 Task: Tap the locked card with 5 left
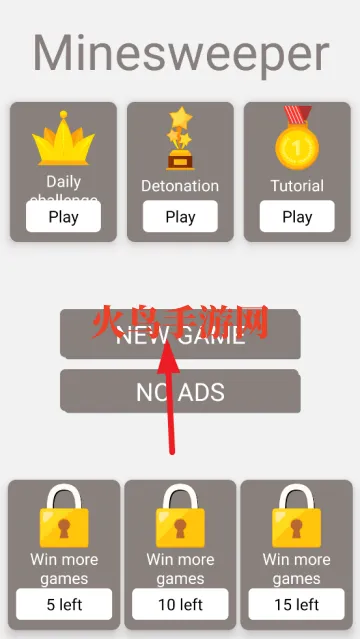(x=64, y=555)
